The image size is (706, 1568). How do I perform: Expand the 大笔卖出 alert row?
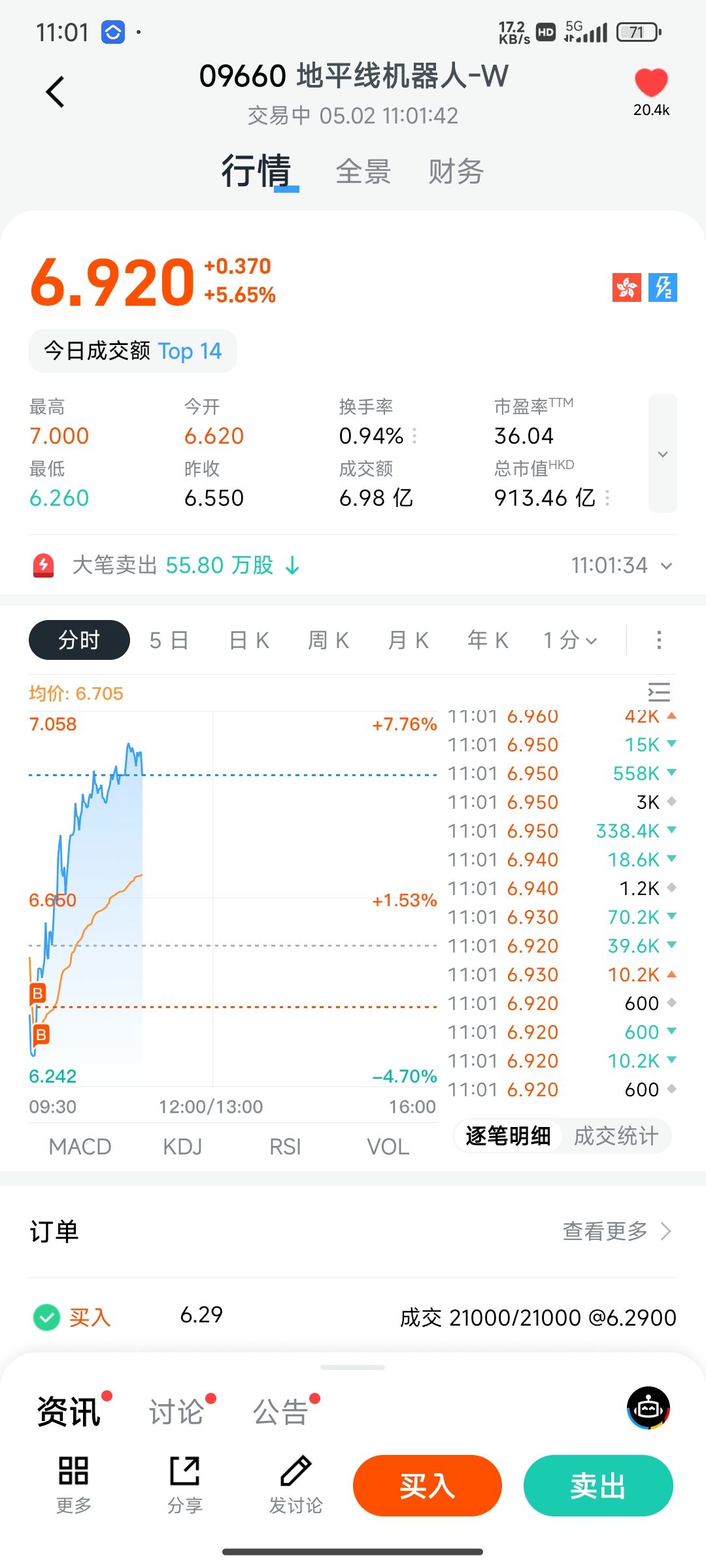666,566
